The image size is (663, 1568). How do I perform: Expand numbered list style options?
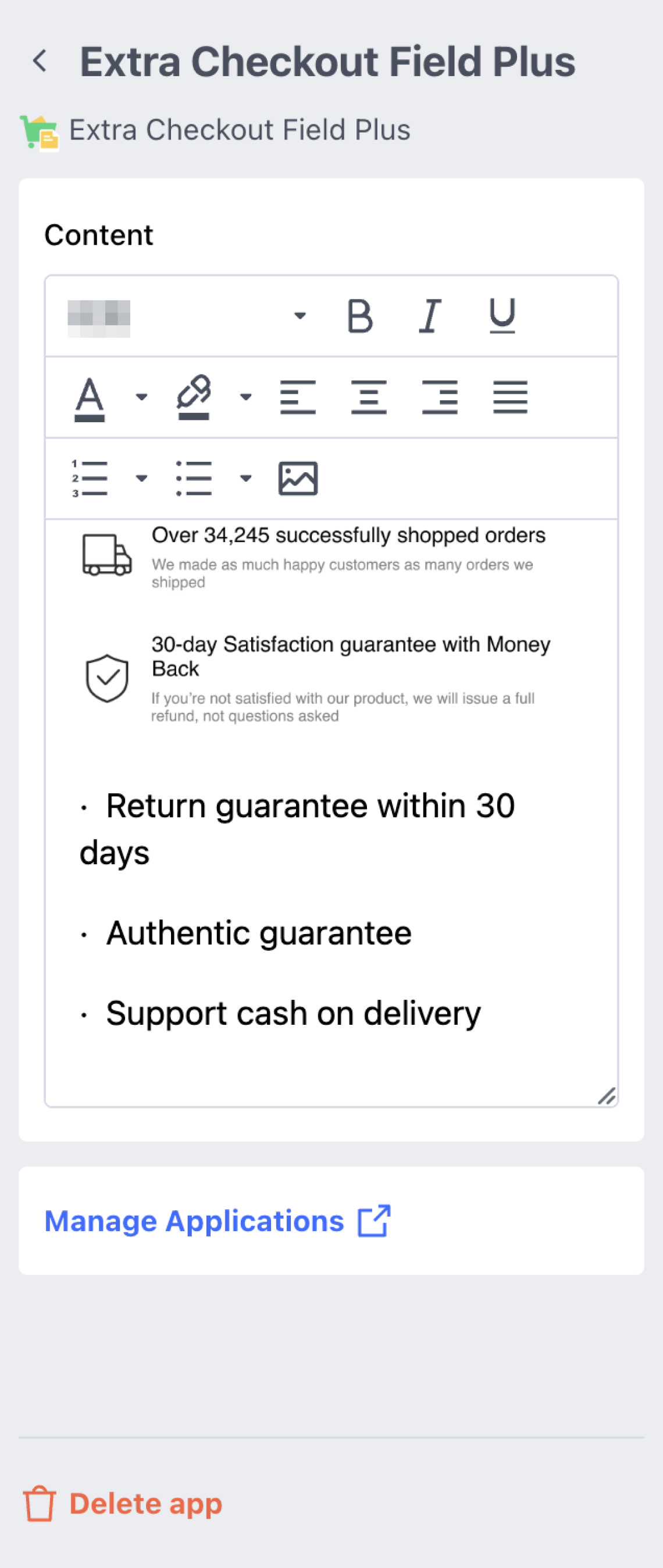[141, 479]
